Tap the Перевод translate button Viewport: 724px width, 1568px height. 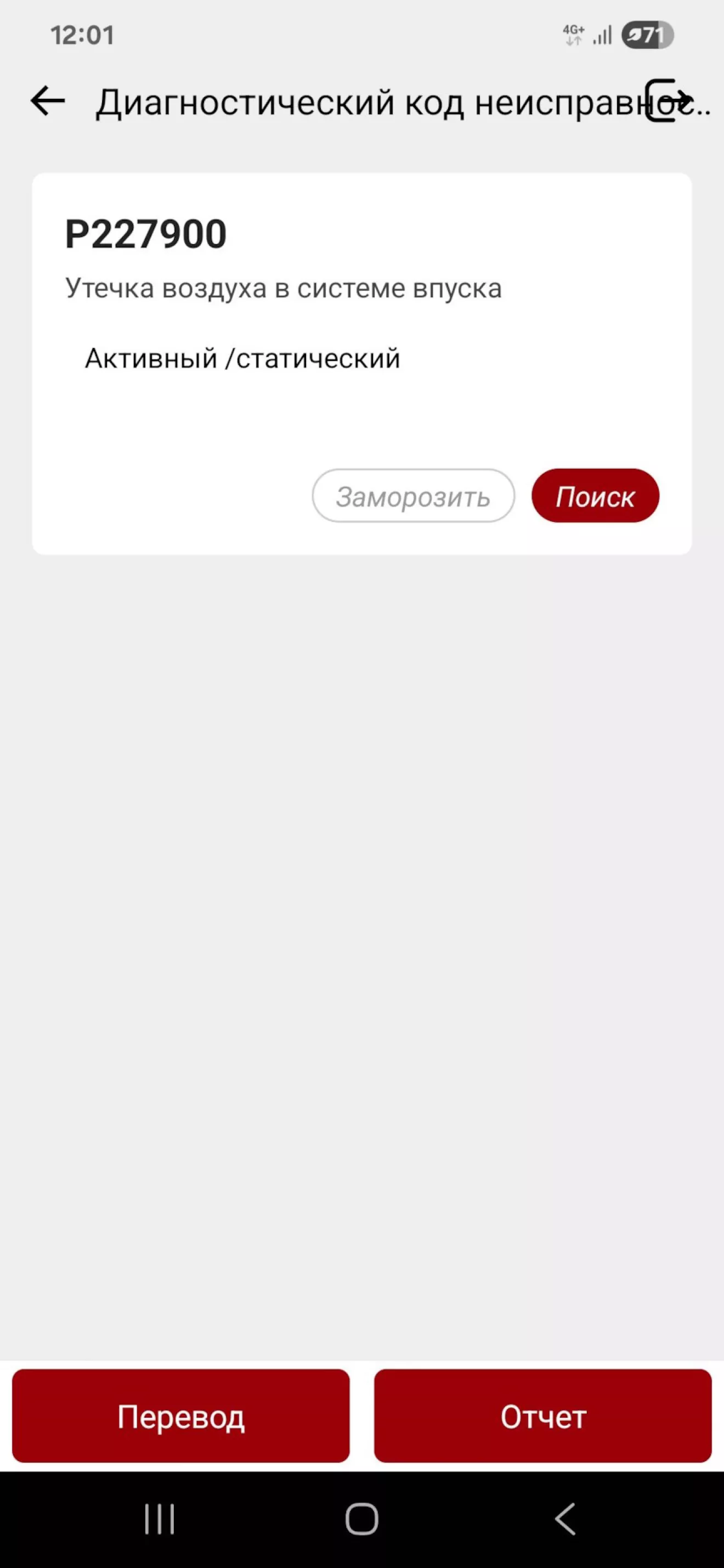click(180, 1416)
